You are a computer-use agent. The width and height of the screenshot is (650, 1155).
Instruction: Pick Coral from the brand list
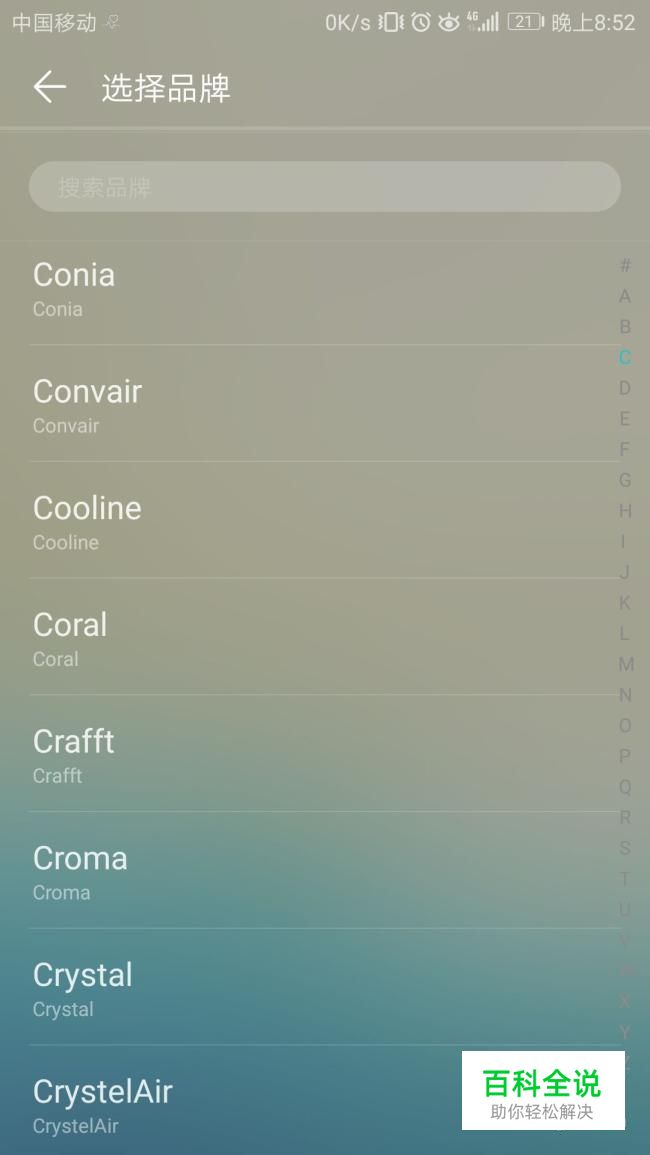click(324, 637)
